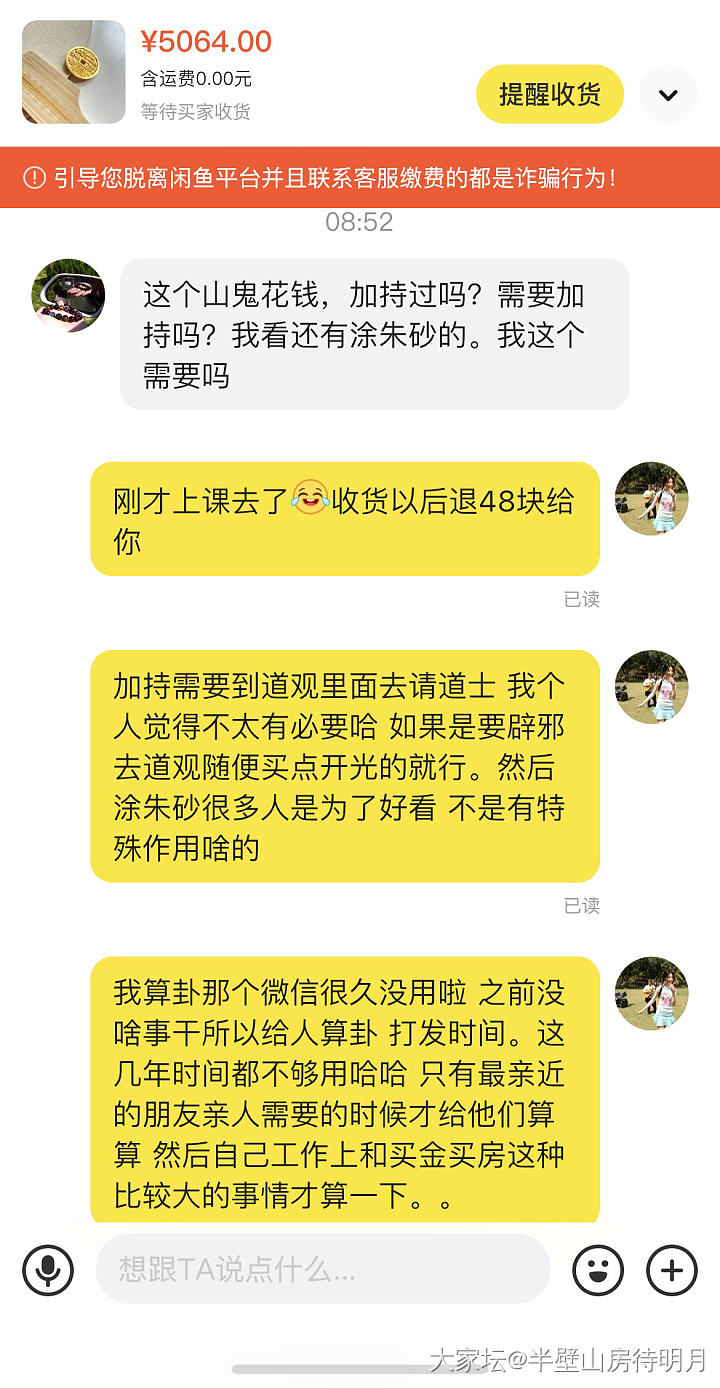Tap the 提醒收货 button
720x1388 pixels.
549,95
